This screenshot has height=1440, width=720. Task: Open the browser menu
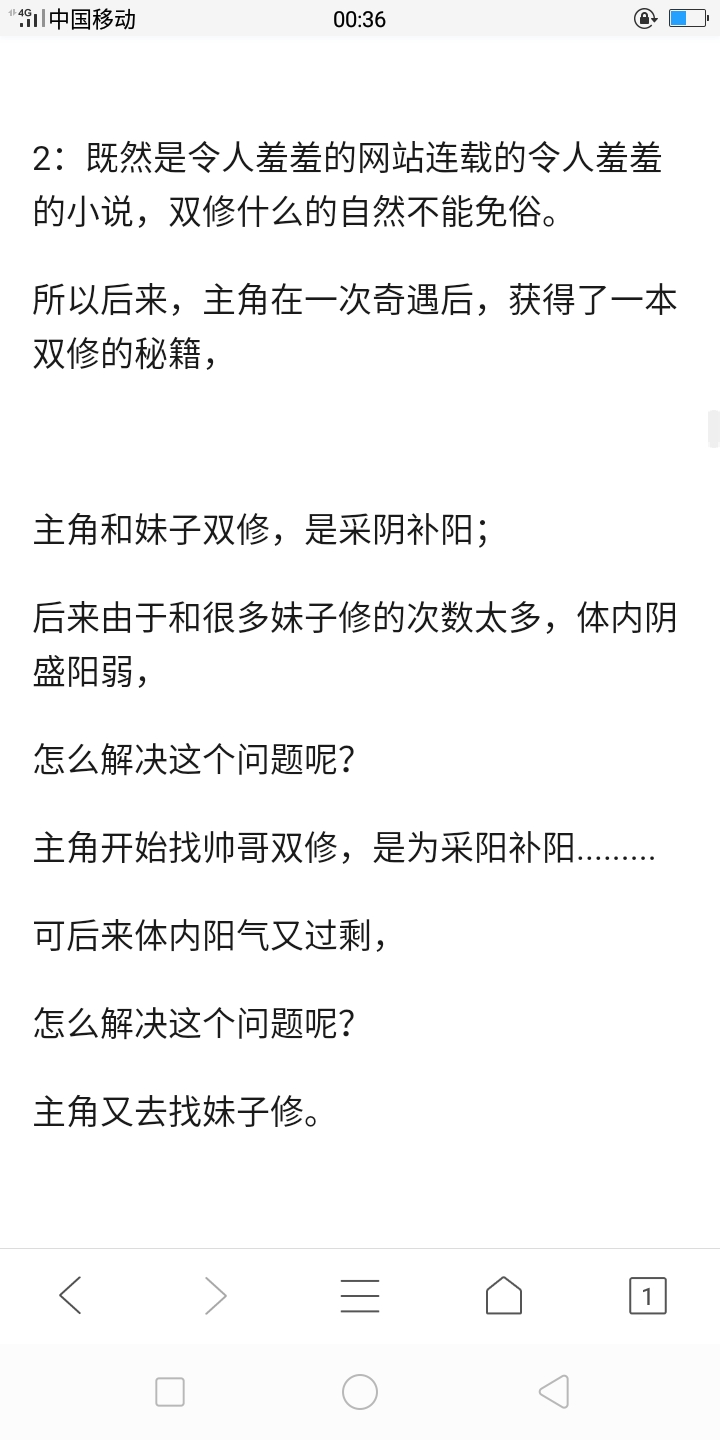coord(359,1296)
